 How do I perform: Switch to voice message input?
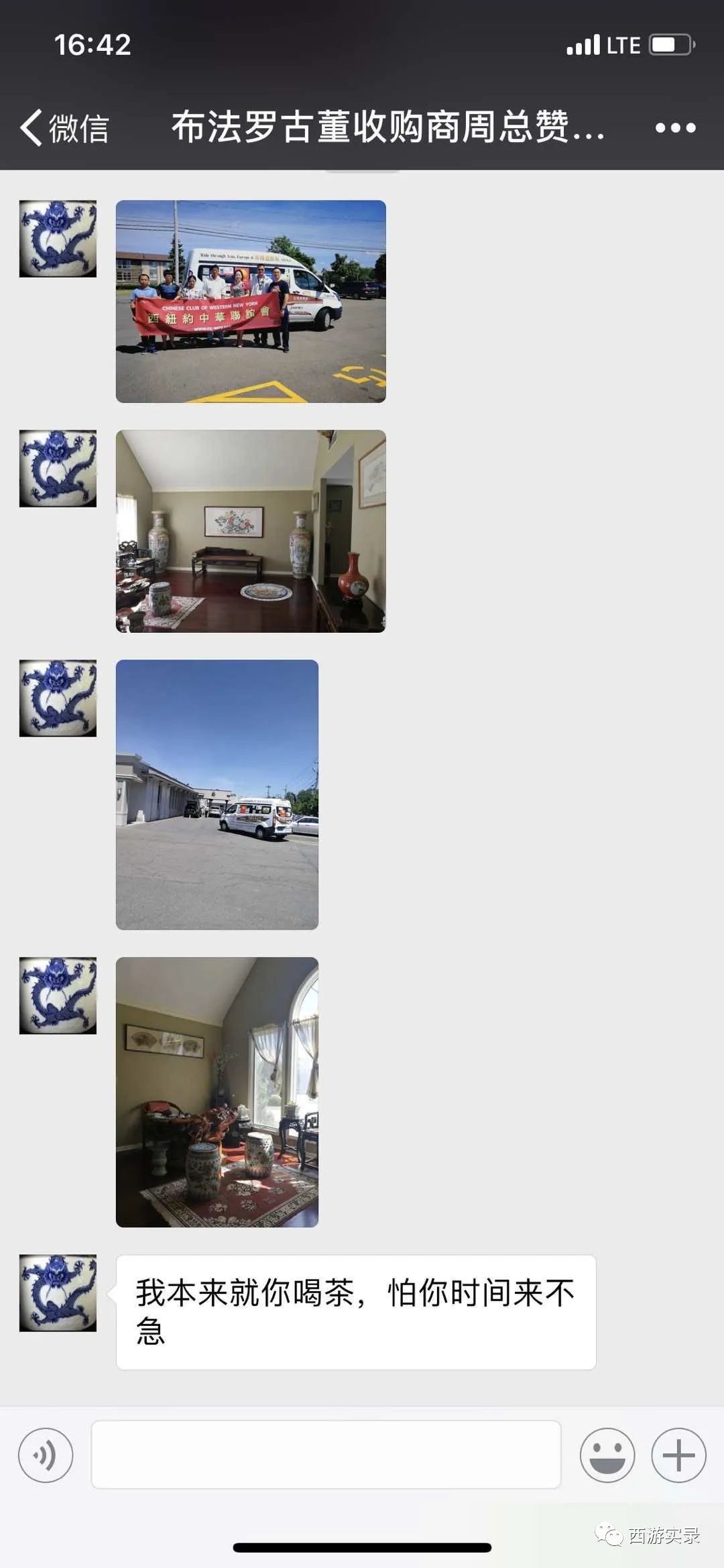click(x=46, y=1455)
